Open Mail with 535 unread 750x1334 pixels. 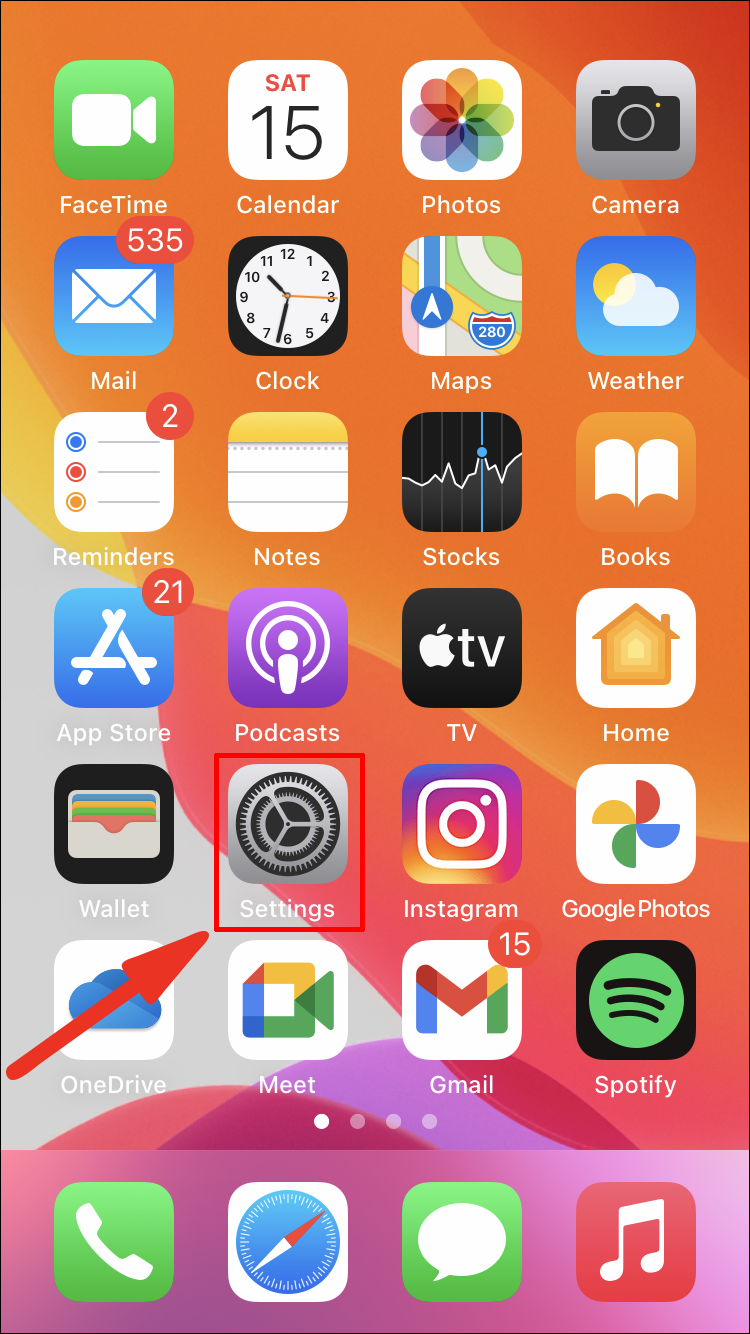[114, 296]
